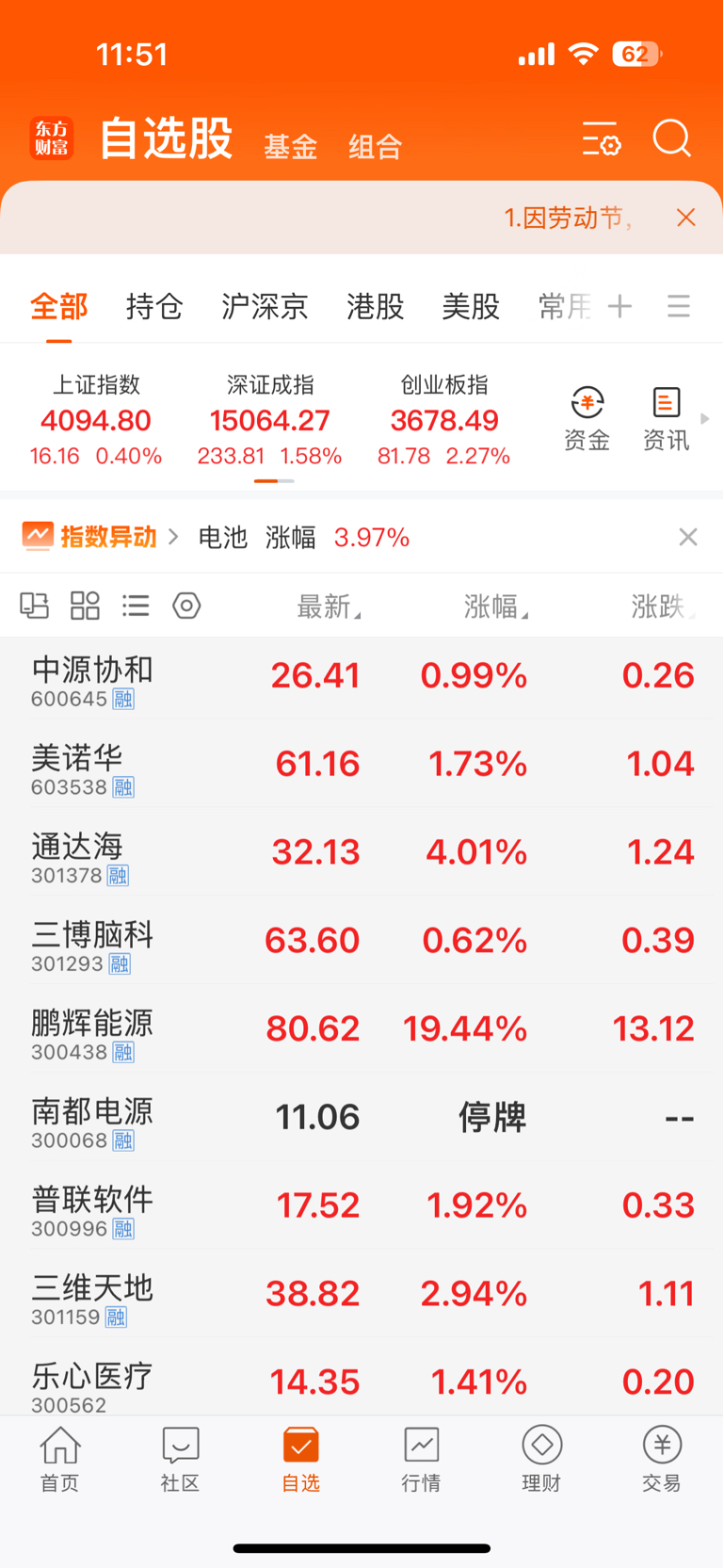Open the 中源协和 stock row
This screenshot has height=1568, width=724.
coord(362,675)
